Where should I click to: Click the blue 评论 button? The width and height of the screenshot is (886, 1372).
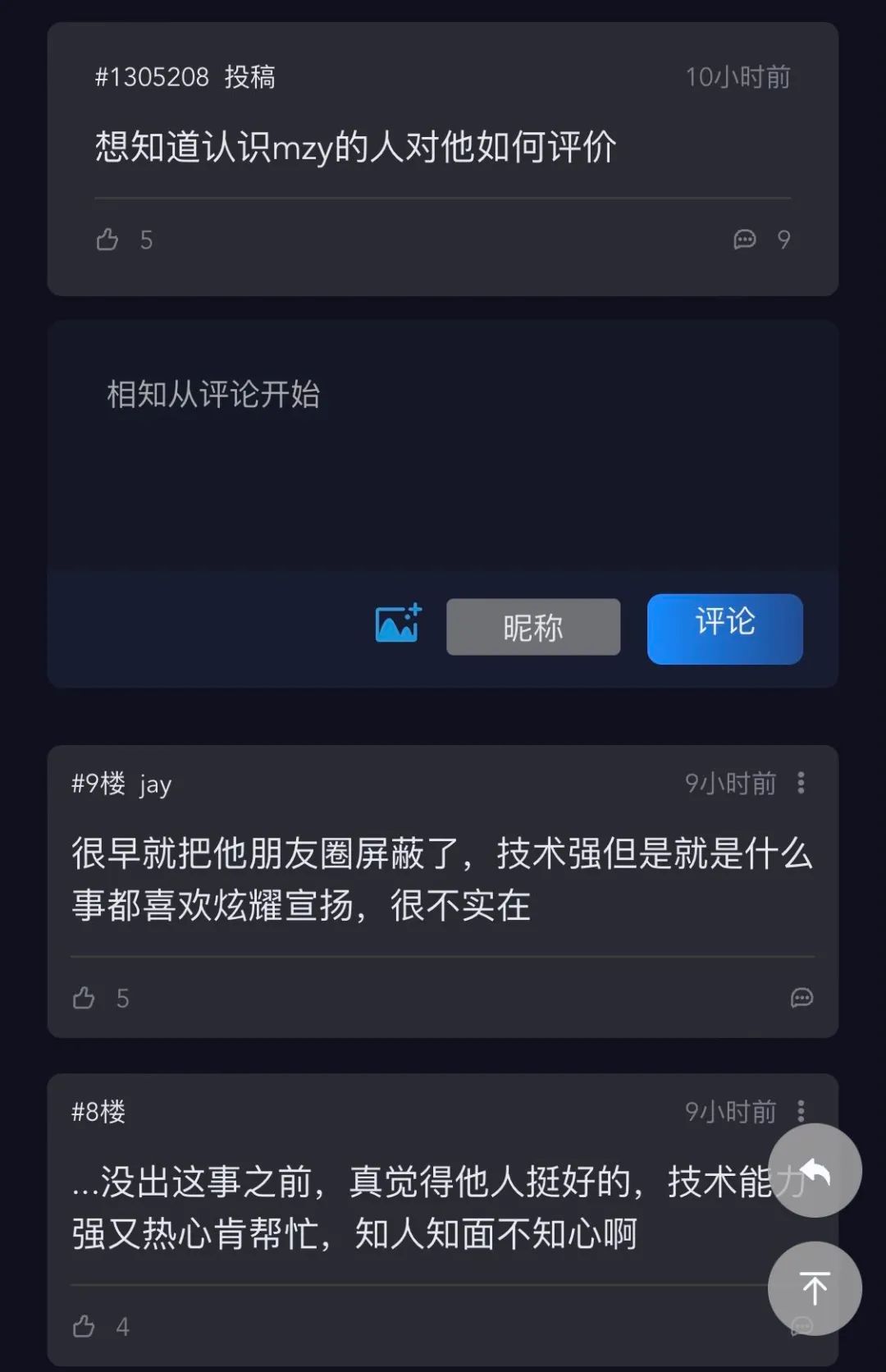[x=724, y=627]
